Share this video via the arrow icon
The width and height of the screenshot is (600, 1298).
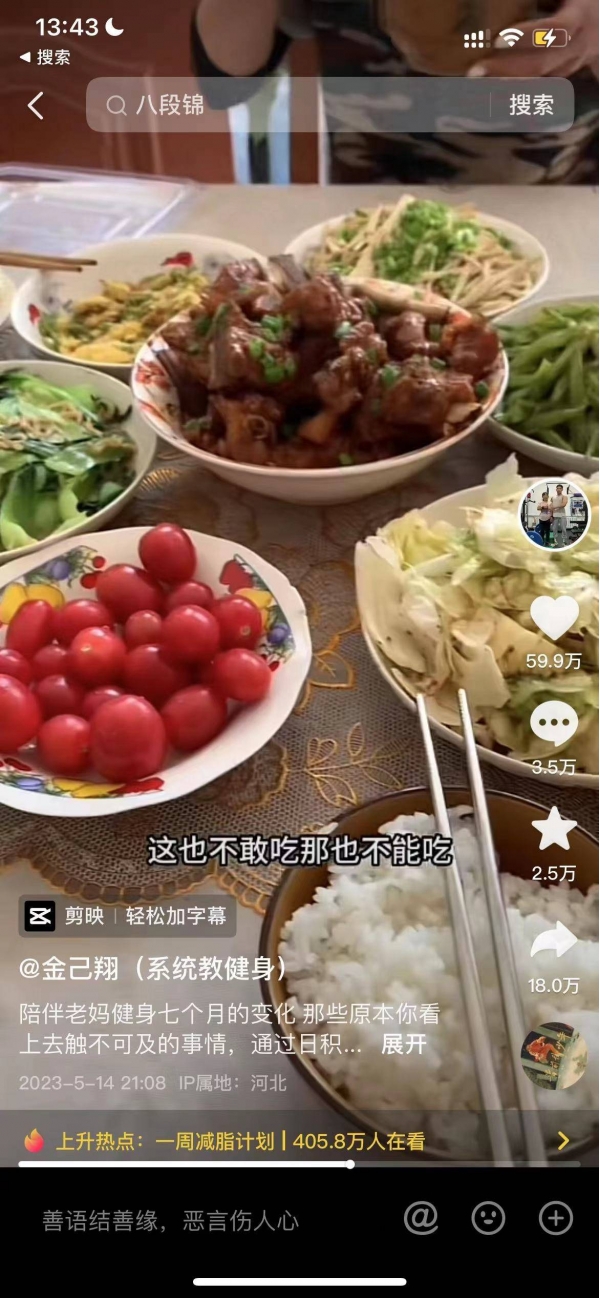554,941
